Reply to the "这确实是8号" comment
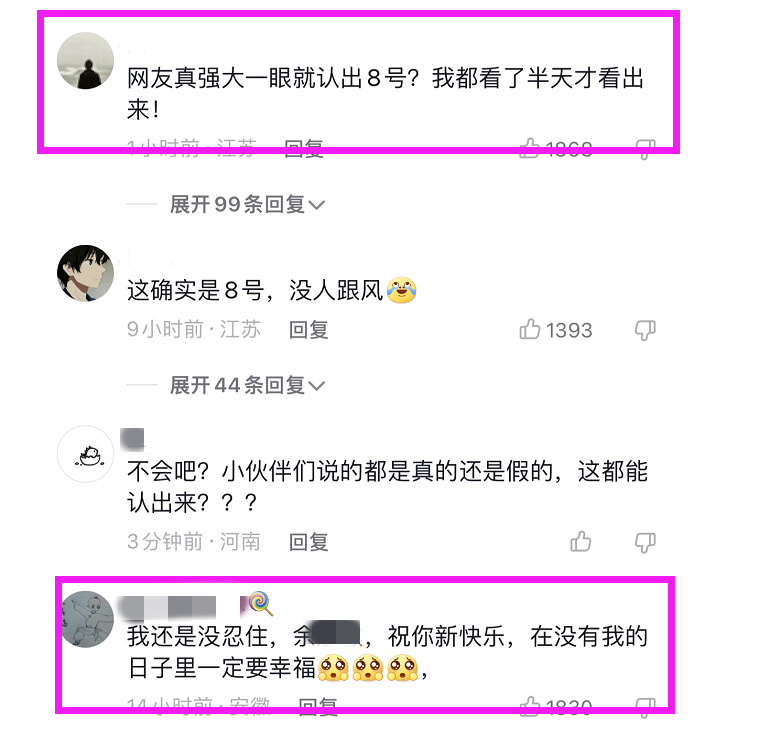 [x=308, y=330]
